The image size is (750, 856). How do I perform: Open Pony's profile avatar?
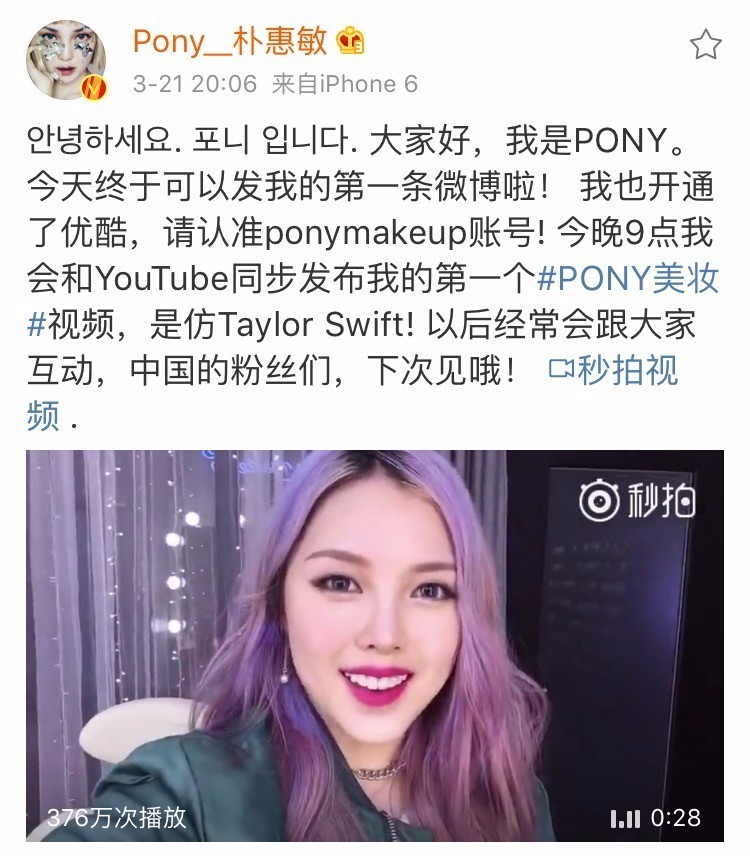pyautogui.click(x=65, y=61)
